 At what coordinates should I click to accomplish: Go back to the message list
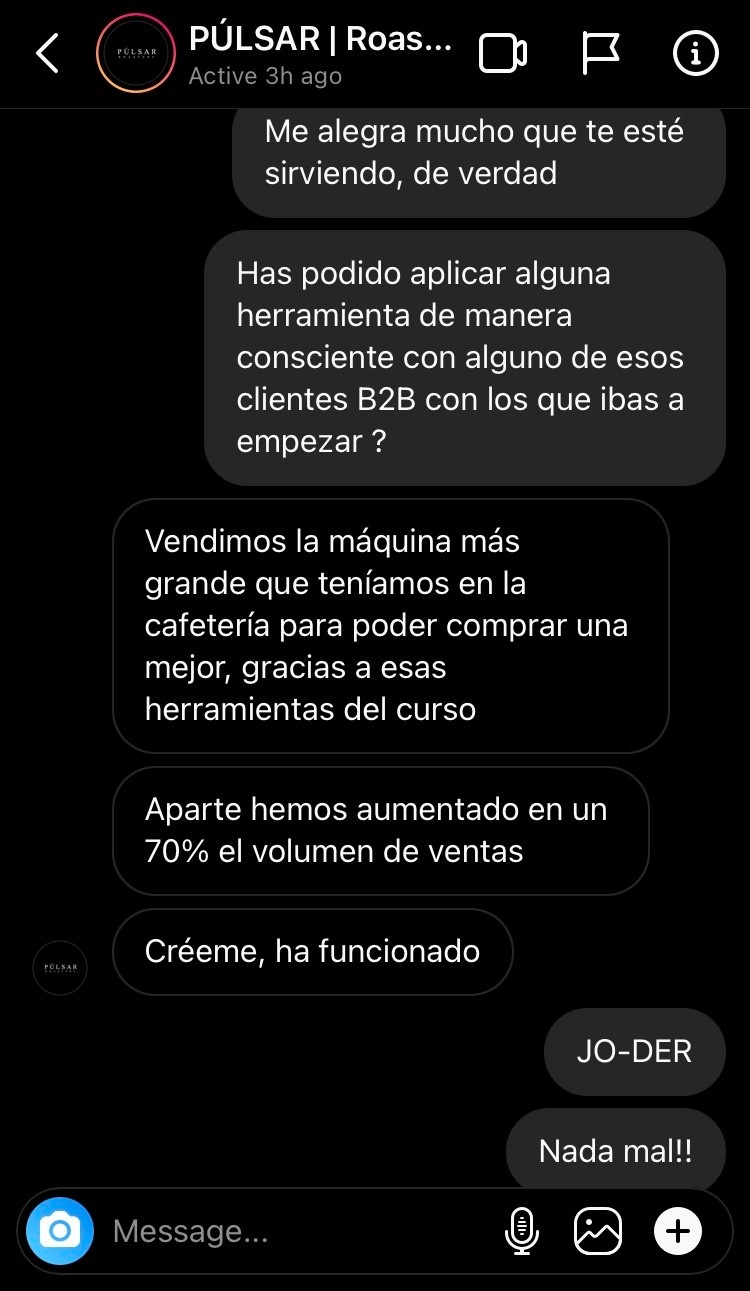click(47, 54)
